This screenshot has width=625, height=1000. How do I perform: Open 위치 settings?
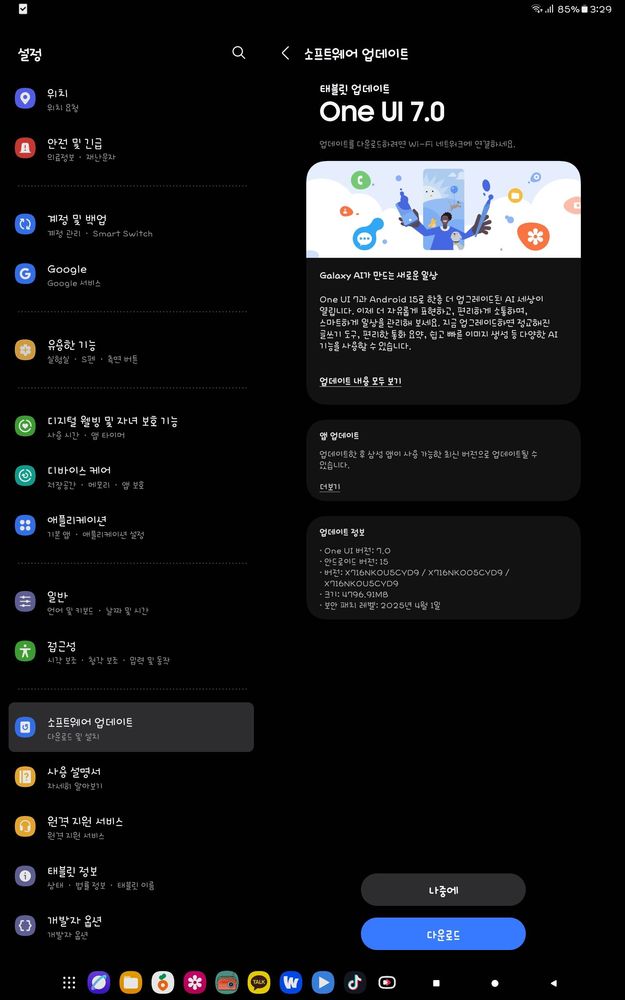(x=130, y=99)
